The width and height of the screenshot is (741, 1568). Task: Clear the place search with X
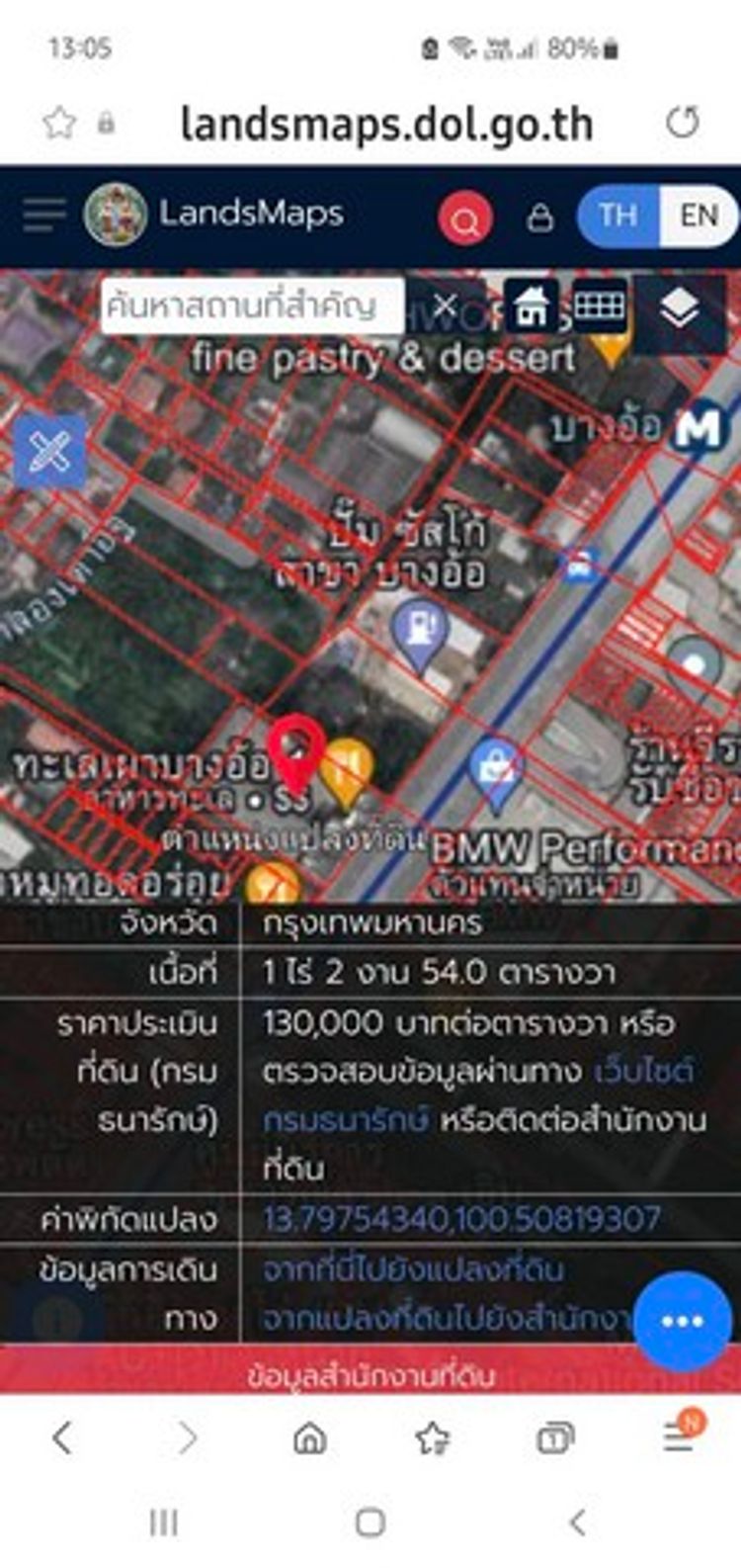pos(445,305)
